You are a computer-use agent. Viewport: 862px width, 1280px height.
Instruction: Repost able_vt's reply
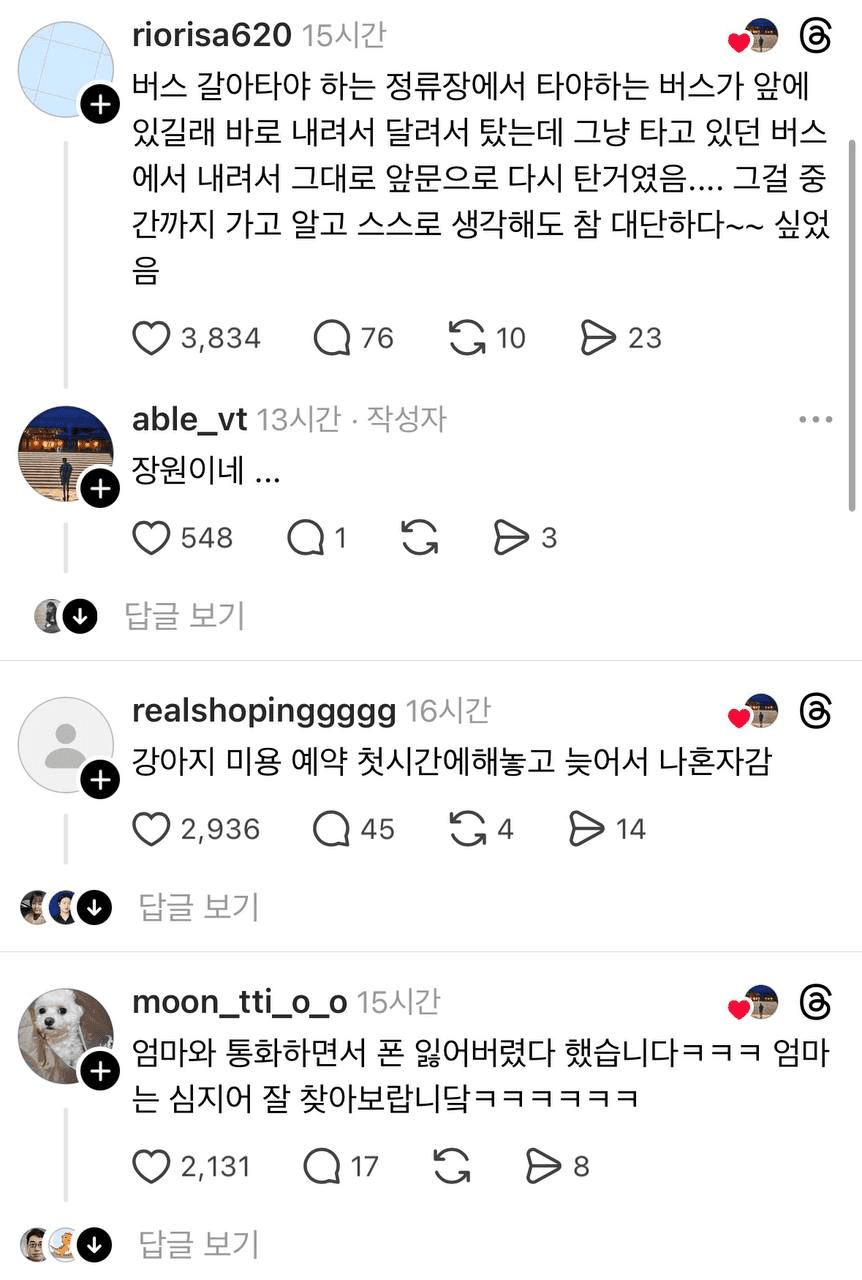pos(420,539)
